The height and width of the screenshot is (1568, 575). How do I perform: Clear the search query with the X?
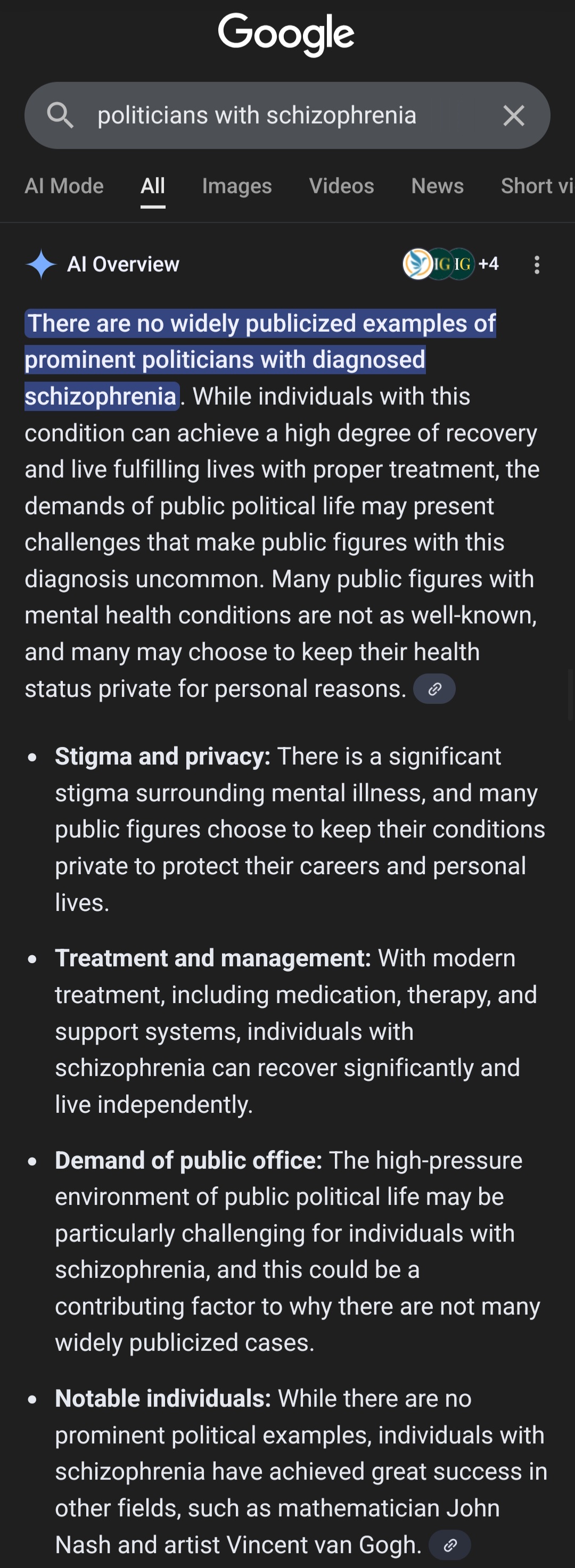514,115
